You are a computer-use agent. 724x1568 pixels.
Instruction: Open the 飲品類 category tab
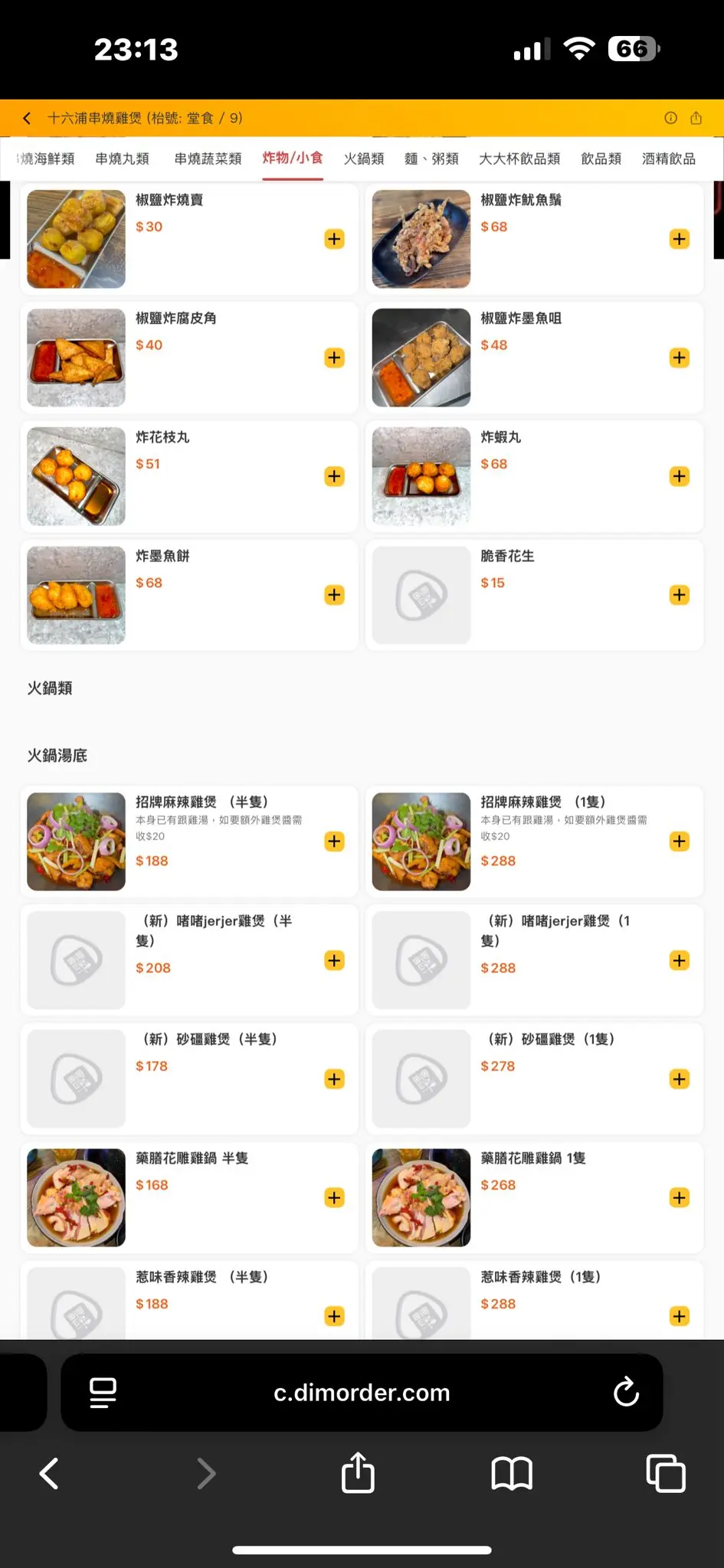(601, 158)
